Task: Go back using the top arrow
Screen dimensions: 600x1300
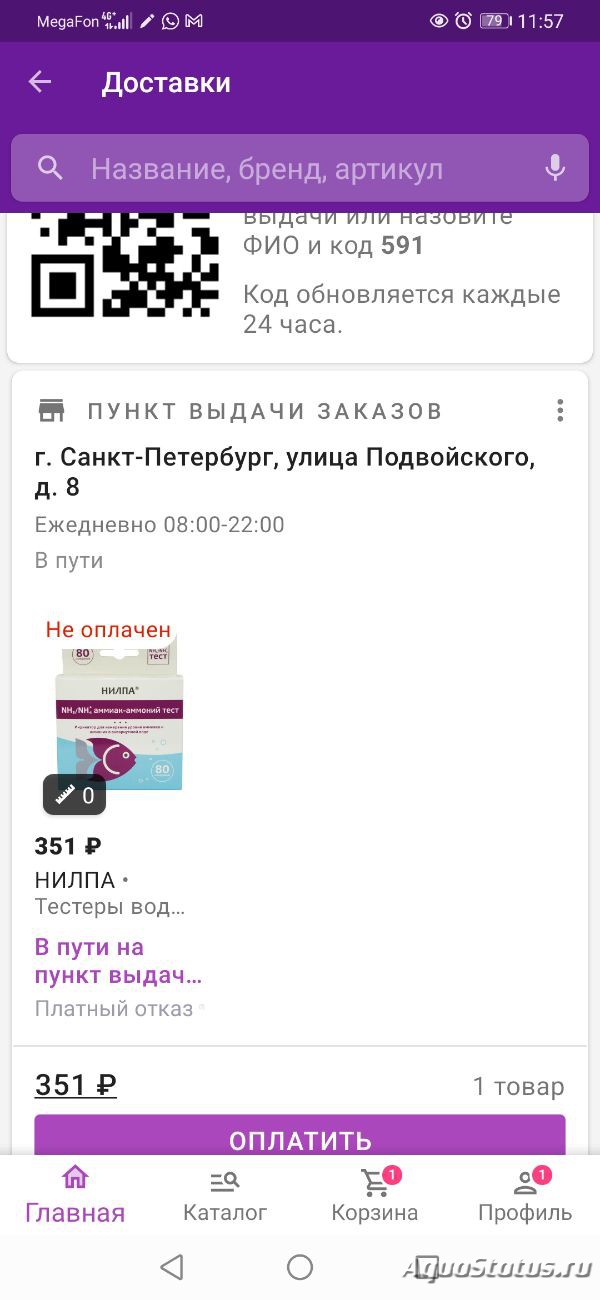Action: pyautogui.click(x=39, y=82)
